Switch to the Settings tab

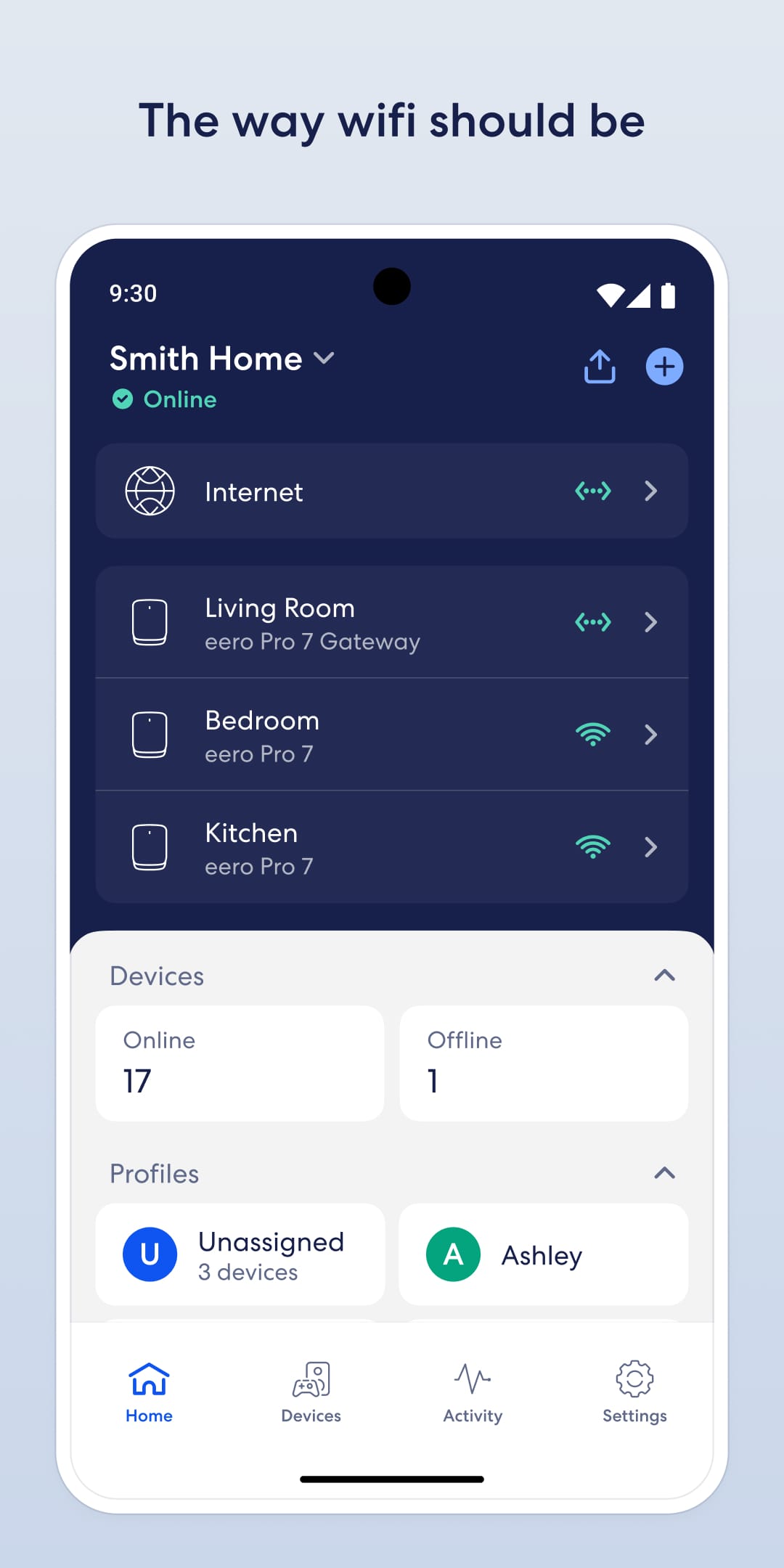(634, 1390)
